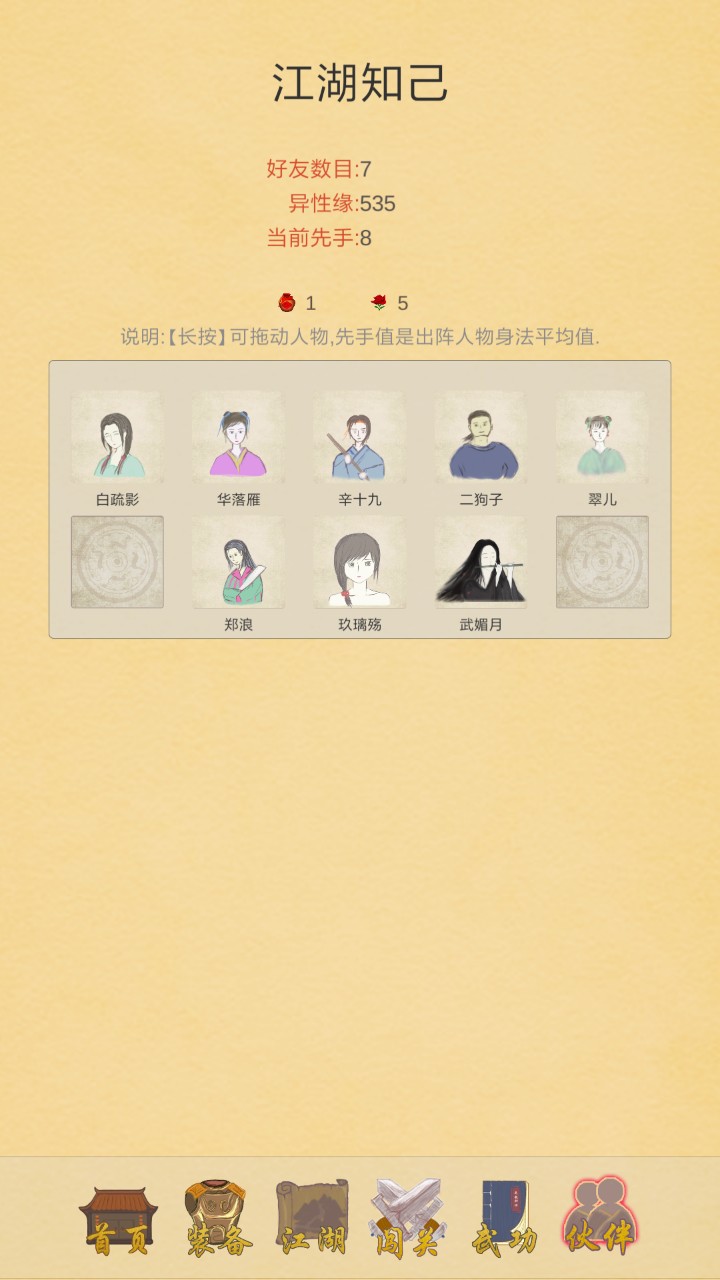
Task: Open the 江湖 tab
Action: coord(312,1220)
